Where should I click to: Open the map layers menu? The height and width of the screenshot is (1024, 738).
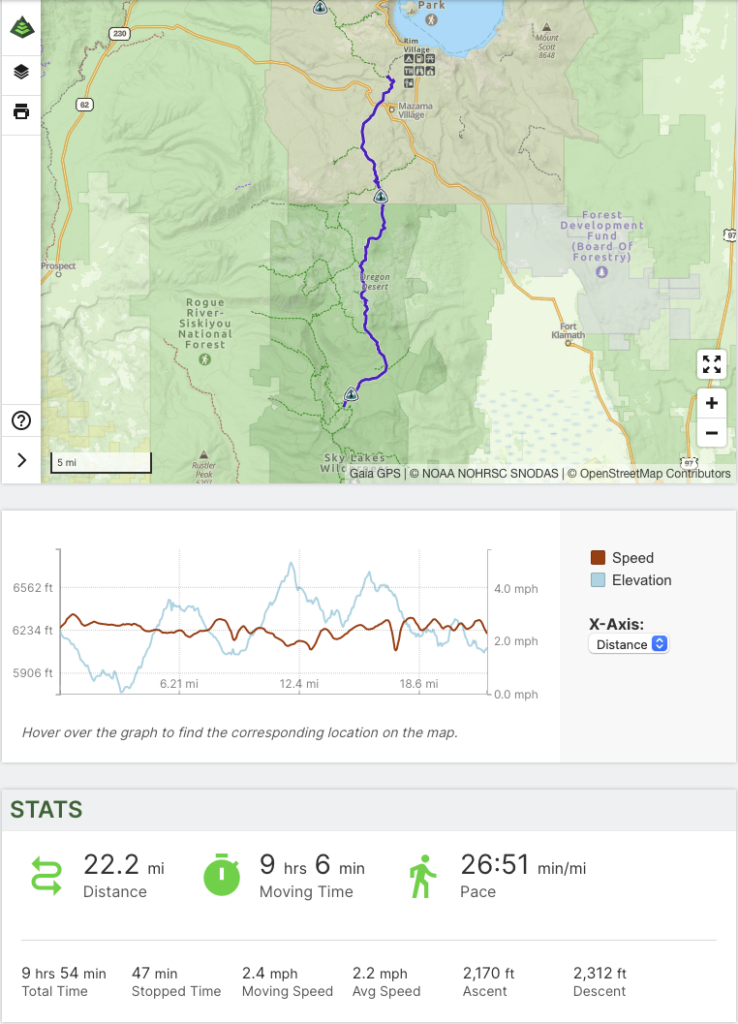(21, 72)
